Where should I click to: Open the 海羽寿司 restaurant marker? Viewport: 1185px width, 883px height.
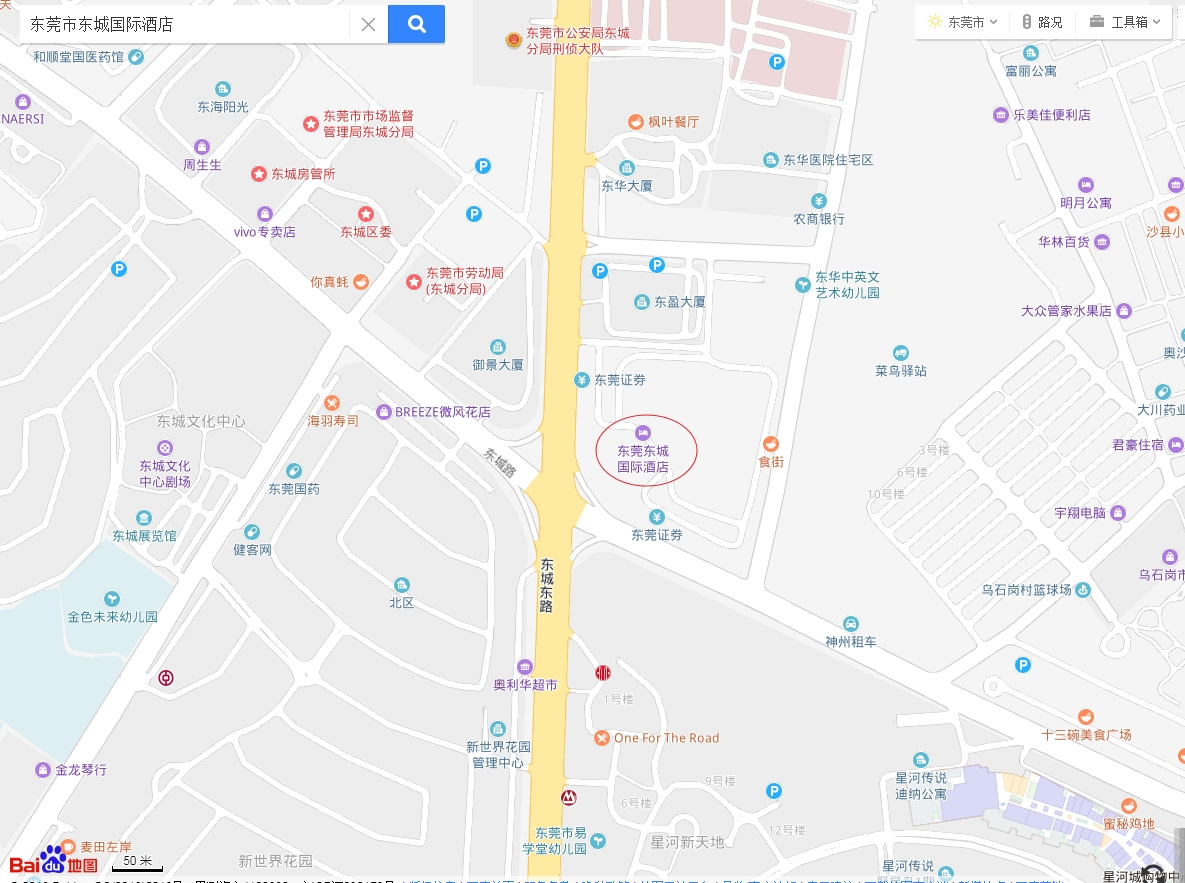point(332,403)
